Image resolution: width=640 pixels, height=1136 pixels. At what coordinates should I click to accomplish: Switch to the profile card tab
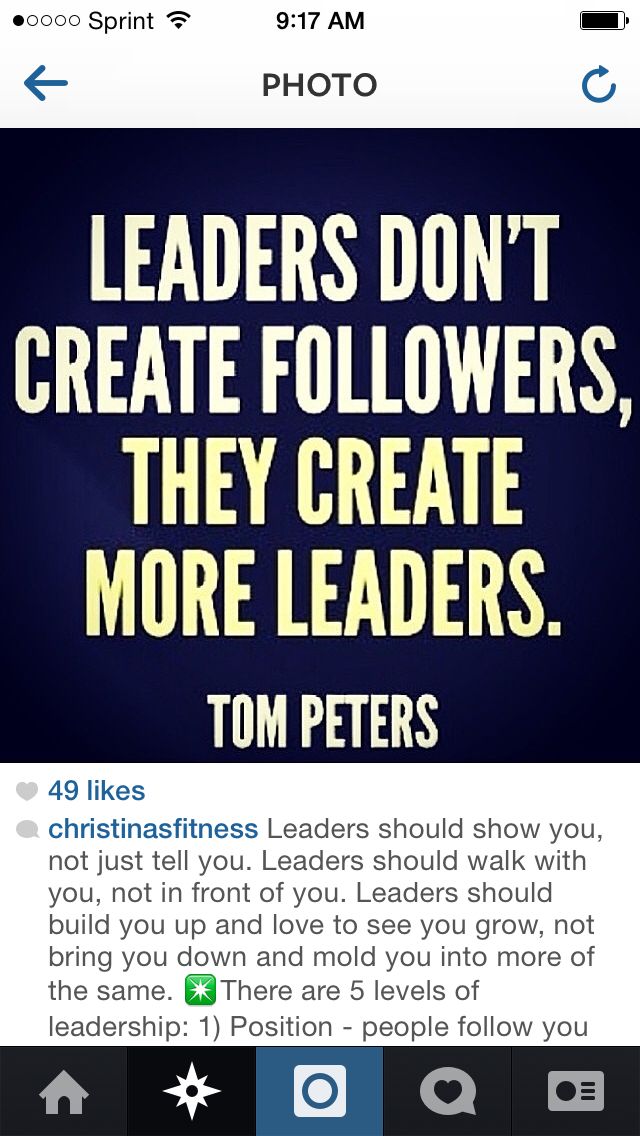(576, 1091)
